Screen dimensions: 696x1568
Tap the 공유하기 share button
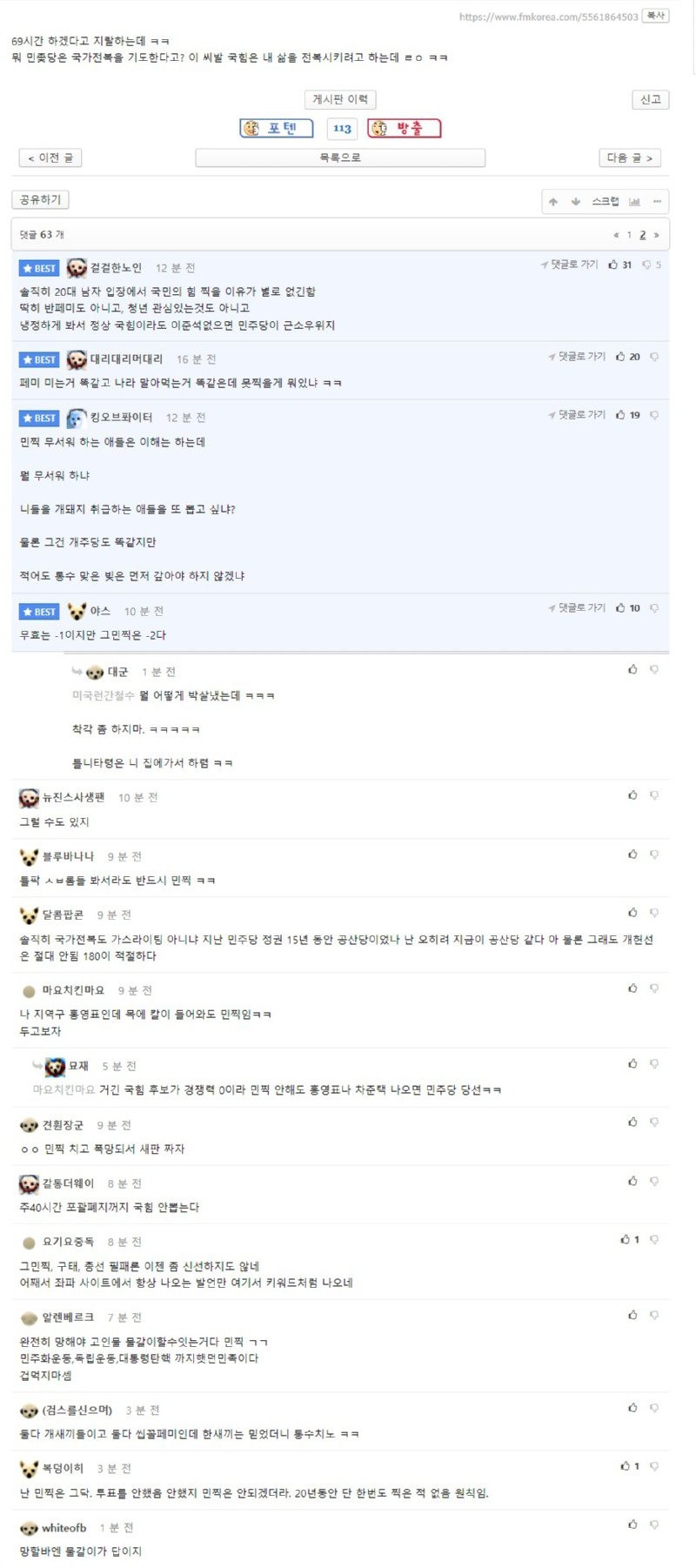pyautogui.click(x=40, y=199)
